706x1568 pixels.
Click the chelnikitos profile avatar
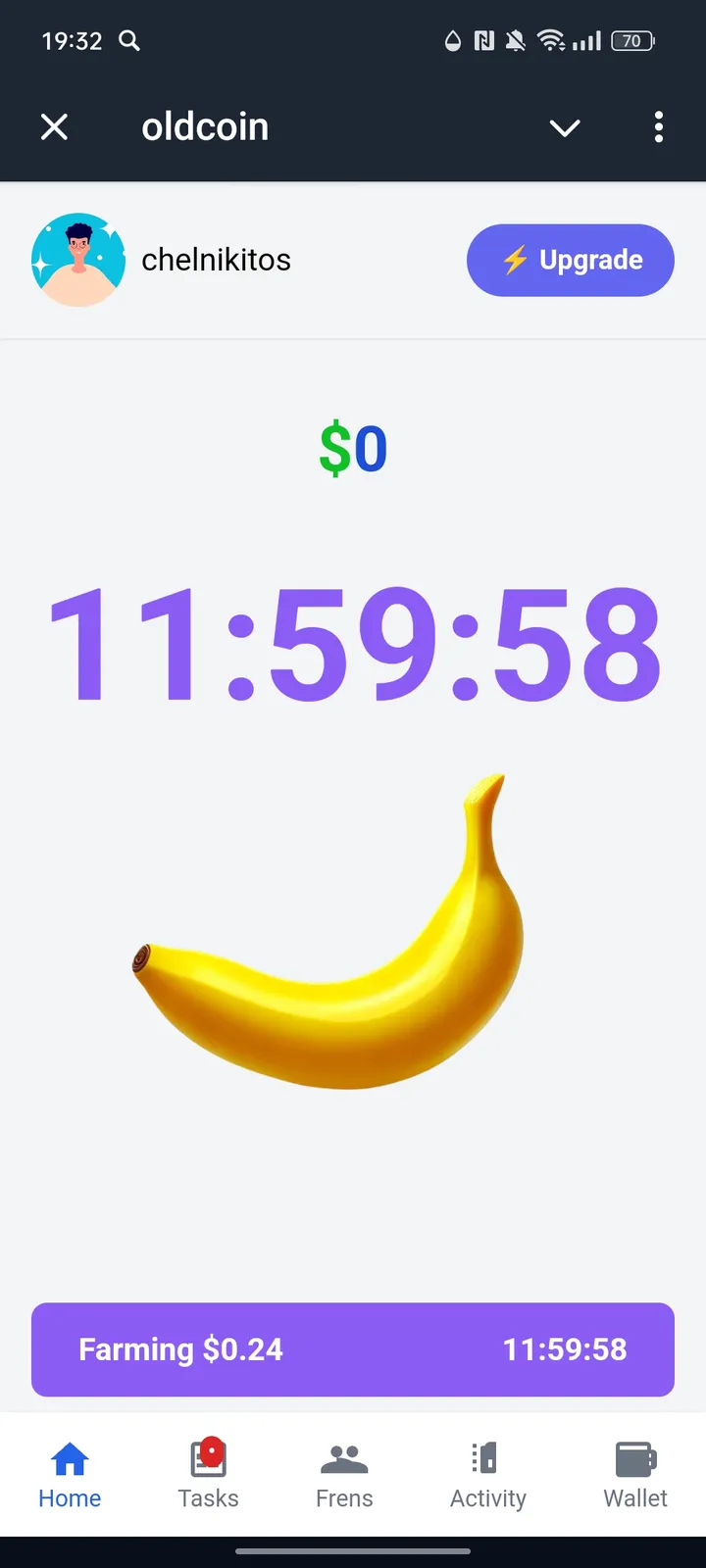[78, 260]
